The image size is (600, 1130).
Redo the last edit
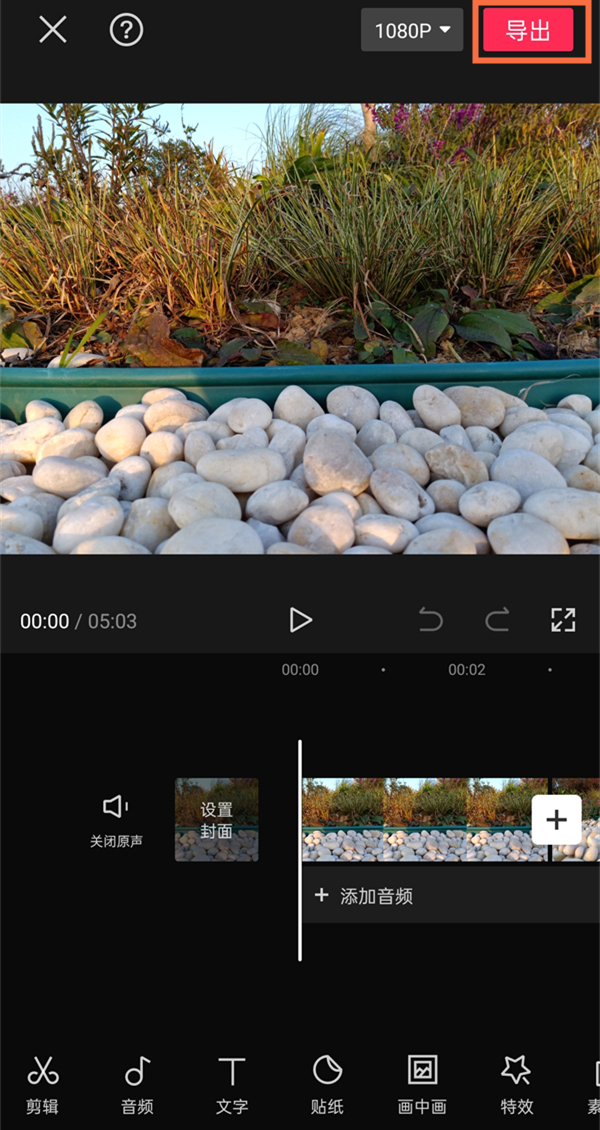(497, 620)
